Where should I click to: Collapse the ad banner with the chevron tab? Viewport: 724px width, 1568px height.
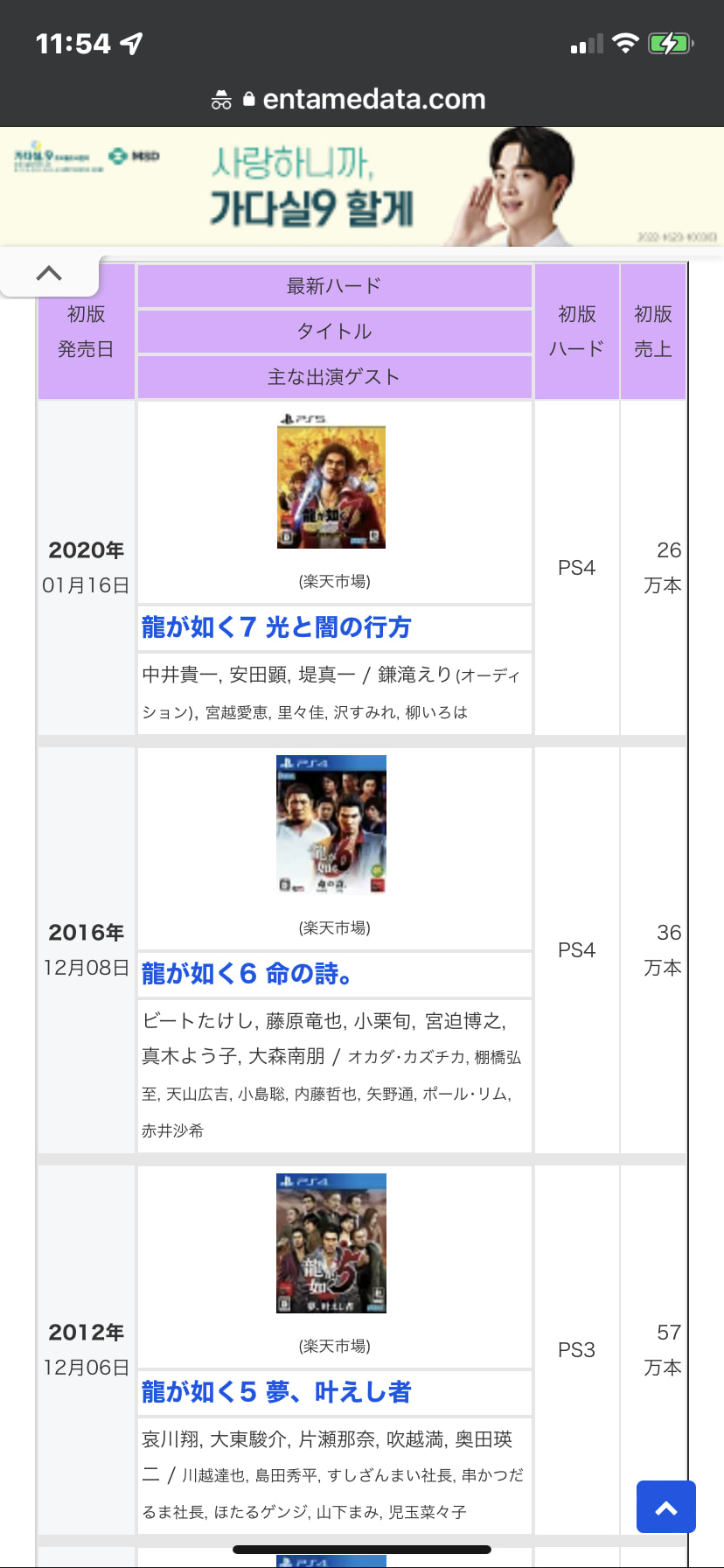(x=49, y=273)
